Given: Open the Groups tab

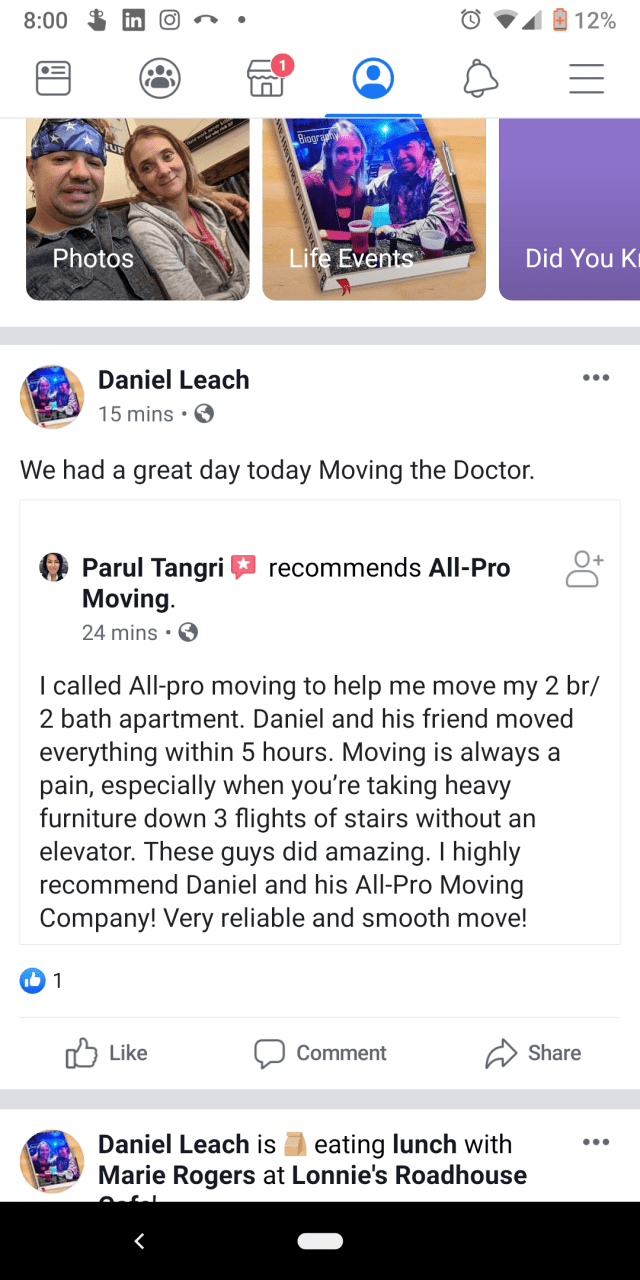Looking at the screenshot, I should coord(160,78).
